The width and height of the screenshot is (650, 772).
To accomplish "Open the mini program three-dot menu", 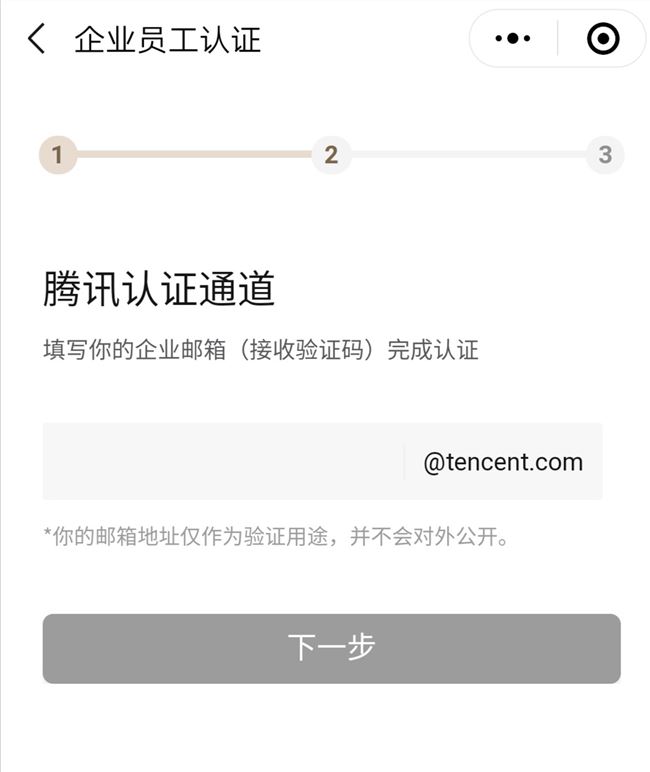I will [513, 39].
